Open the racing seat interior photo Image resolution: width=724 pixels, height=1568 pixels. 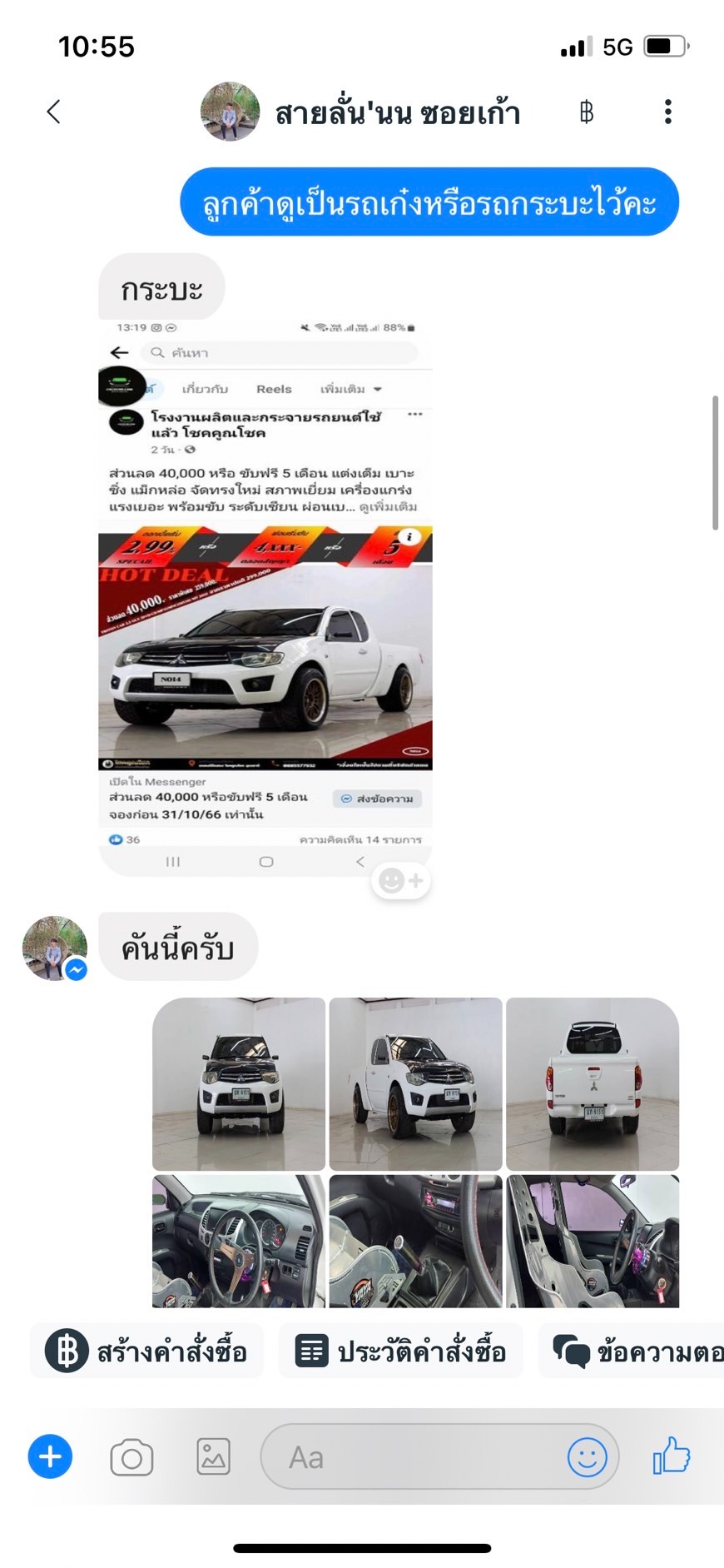point(593,1241)
